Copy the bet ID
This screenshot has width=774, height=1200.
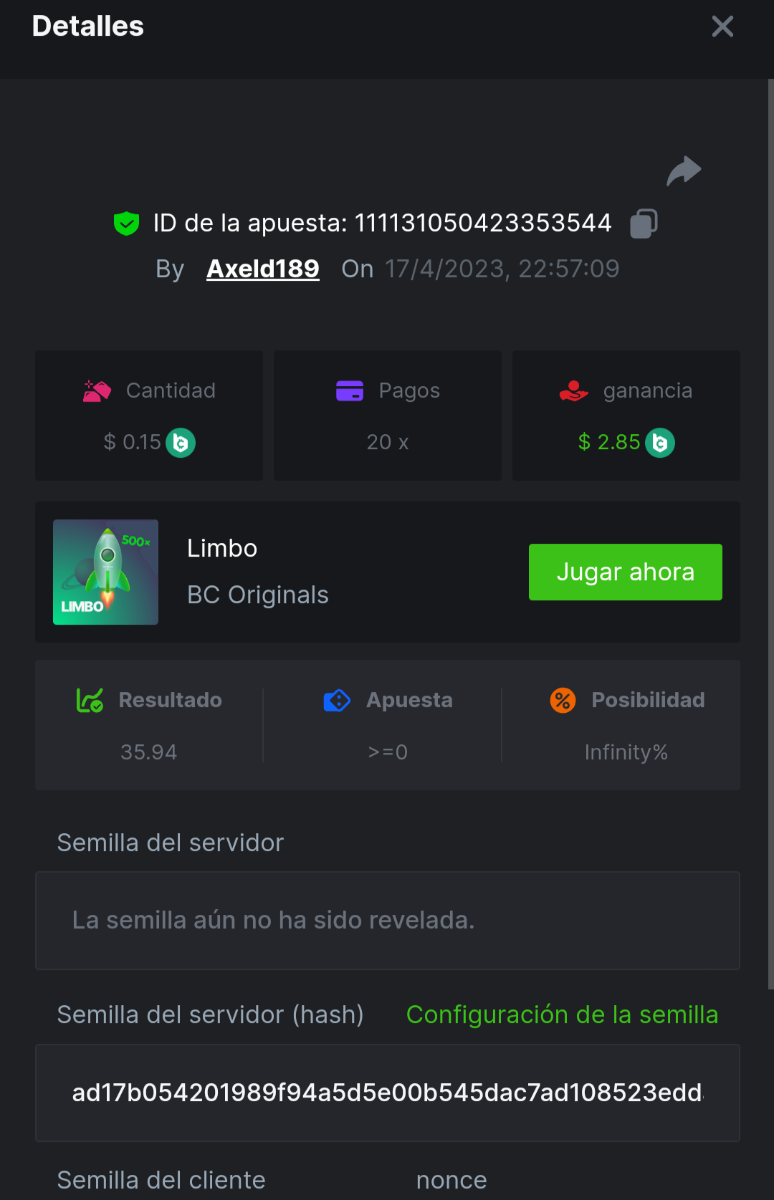coord(644,223)
